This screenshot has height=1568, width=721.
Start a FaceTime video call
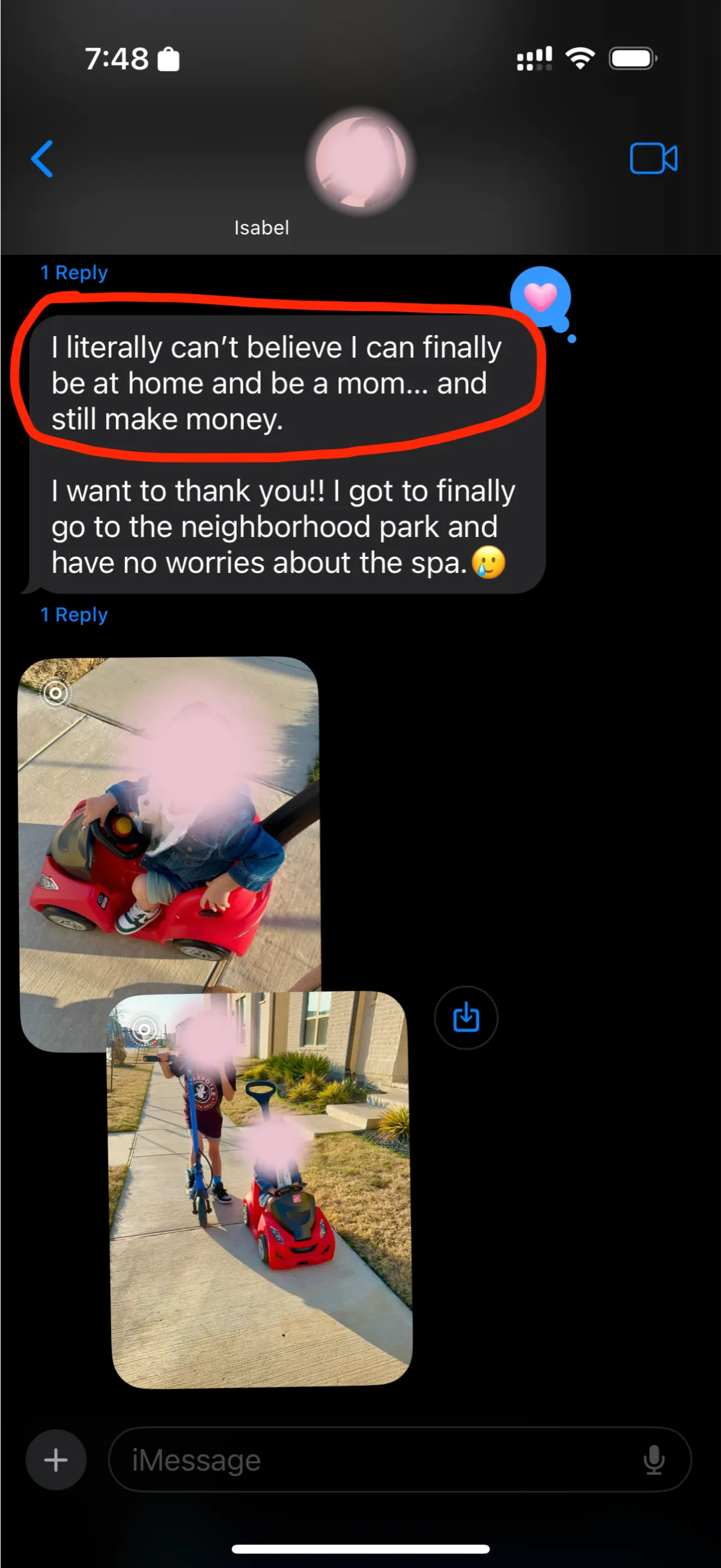pyautogui.click(x=654, y=159)
